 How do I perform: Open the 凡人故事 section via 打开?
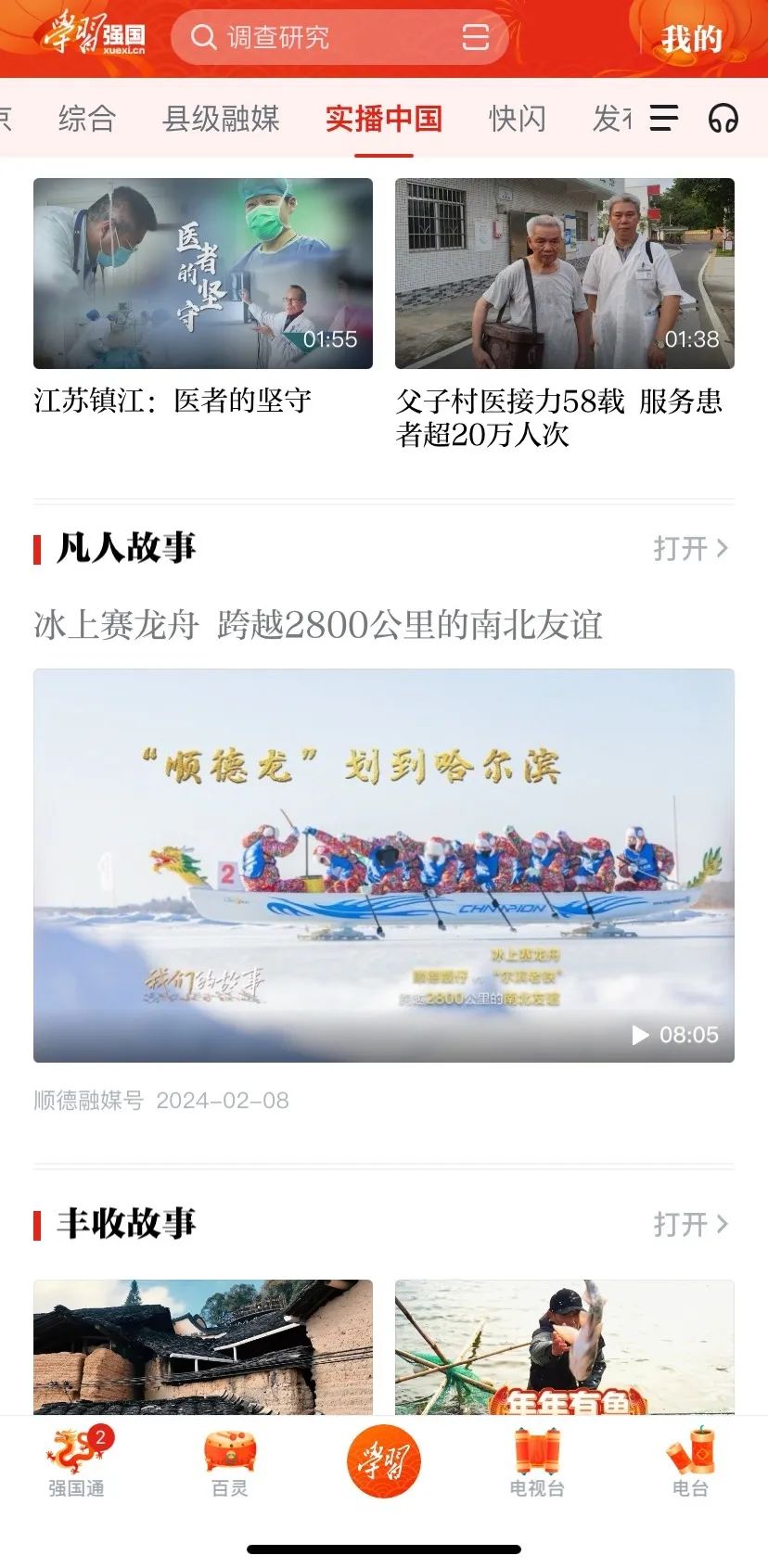690,548
